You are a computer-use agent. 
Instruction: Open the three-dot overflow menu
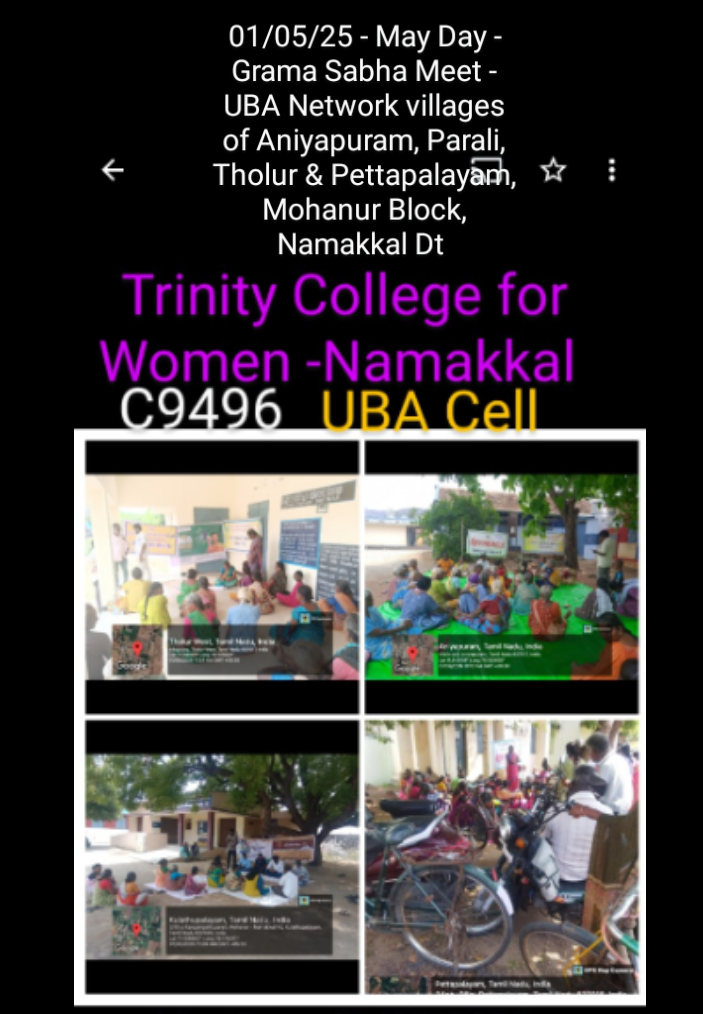tap(612, 170)
